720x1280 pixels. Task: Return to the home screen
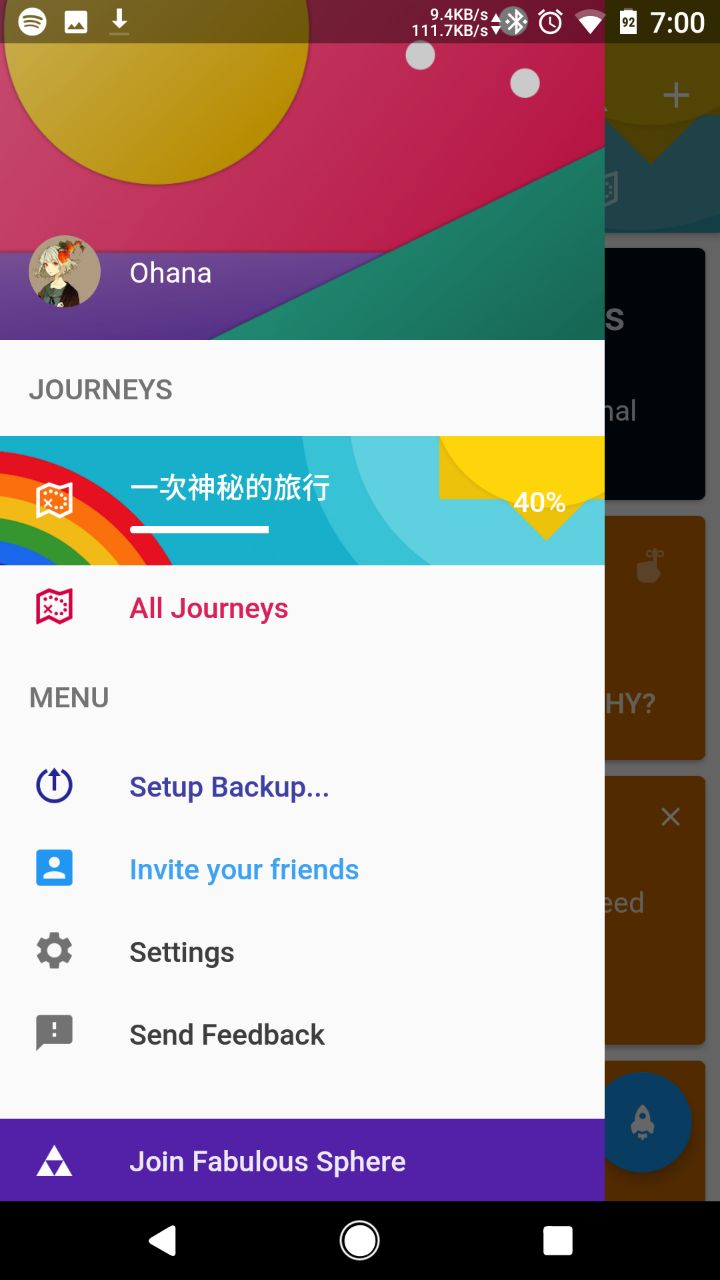[x=360, y=1241]
